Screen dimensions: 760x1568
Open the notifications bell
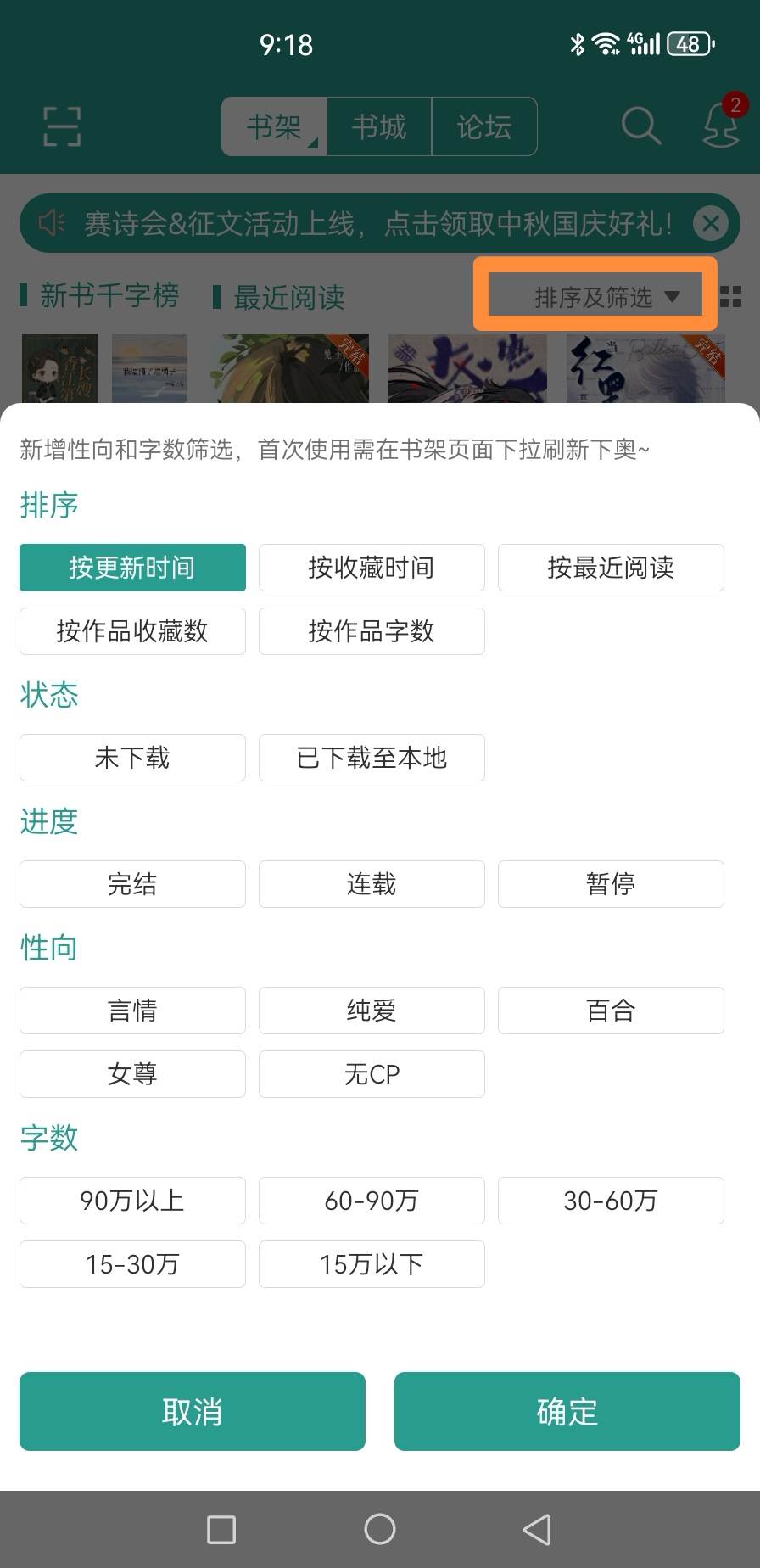click(x=721, y=125)
